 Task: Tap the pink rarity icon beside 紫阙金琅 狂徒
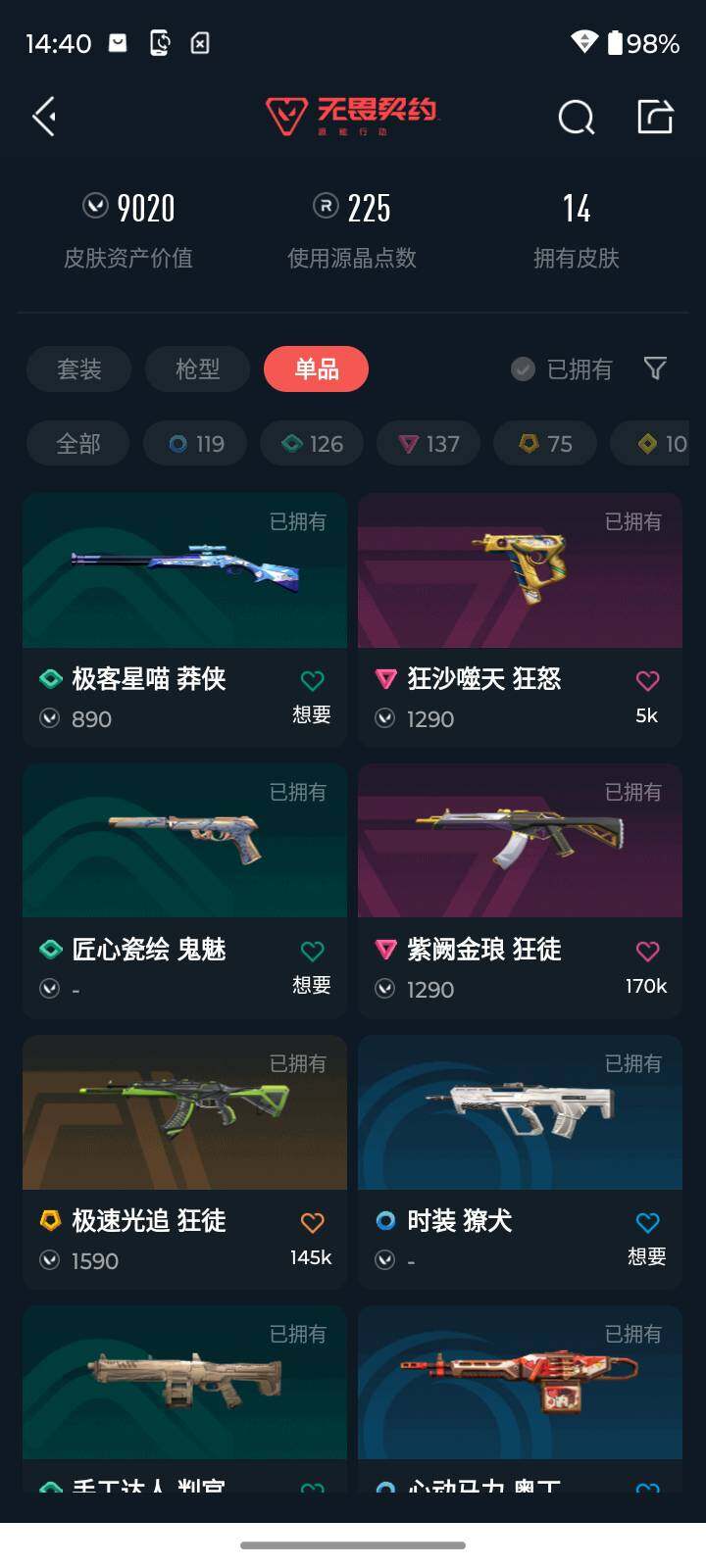click(385, 950)
